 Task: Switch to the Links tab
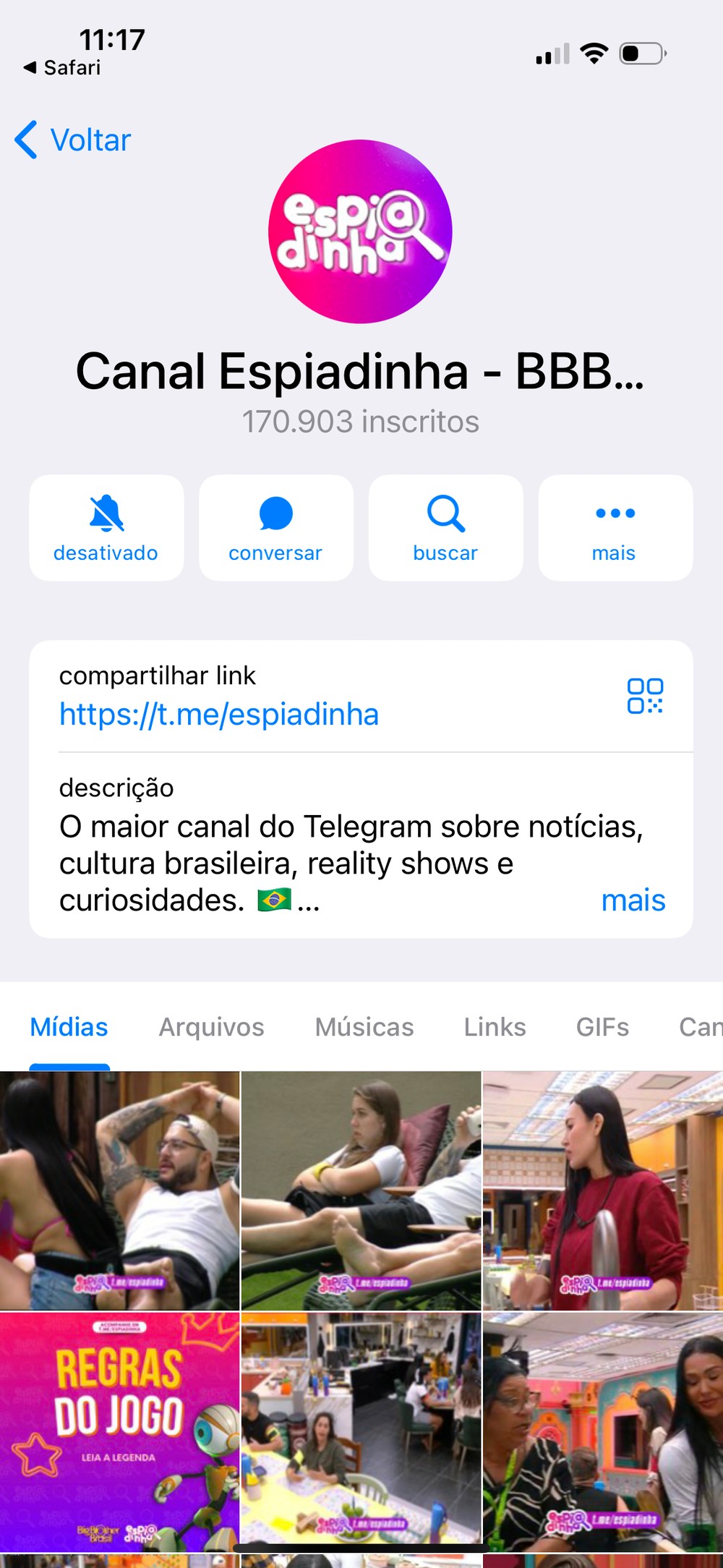(x=495, y=1027)
